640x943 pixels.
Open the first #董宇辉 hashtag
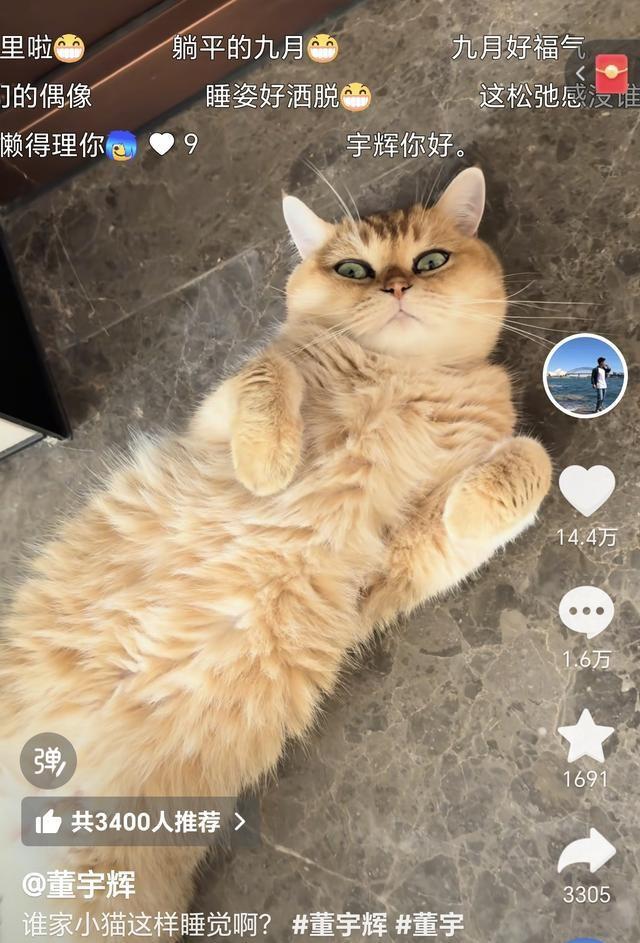point(339,925)
